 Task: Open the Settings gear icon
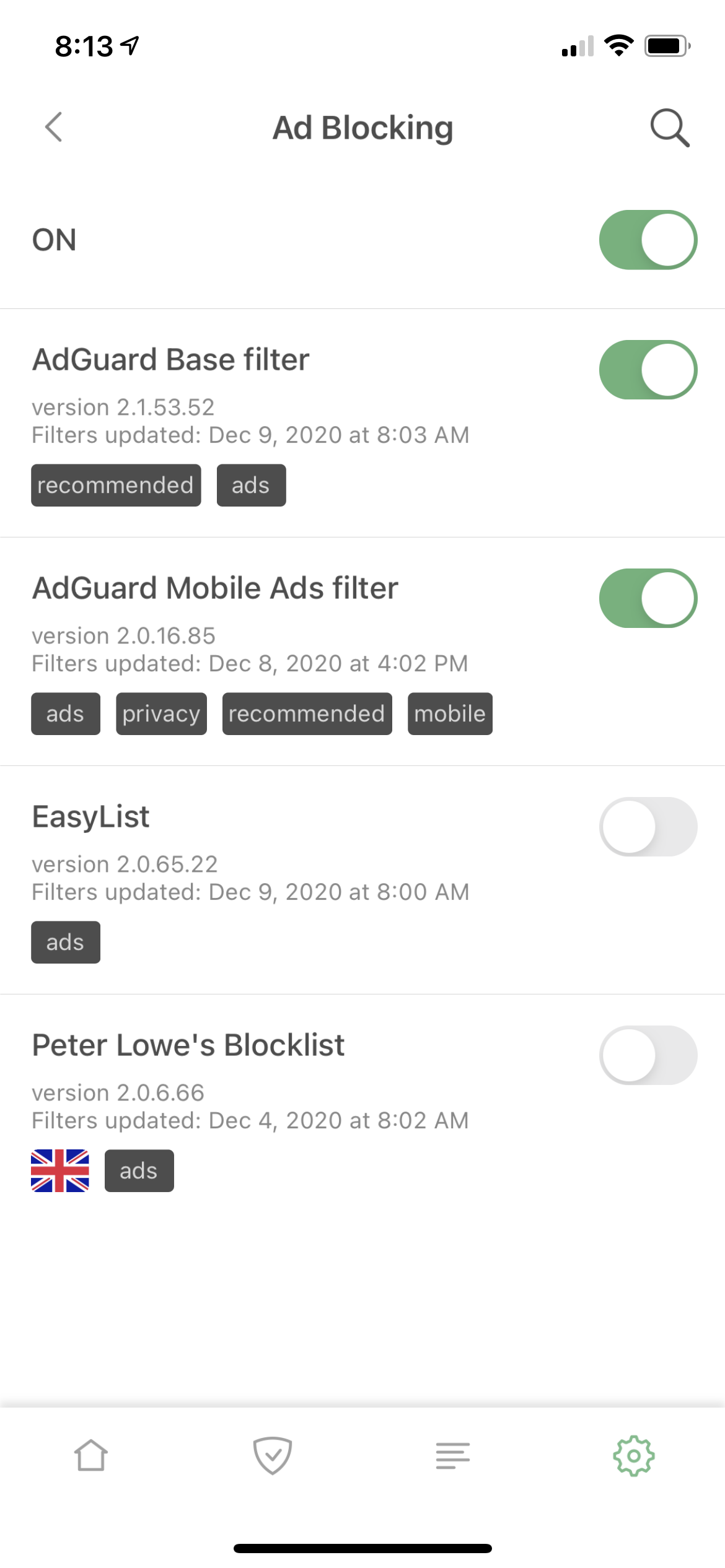(634, 1455)
